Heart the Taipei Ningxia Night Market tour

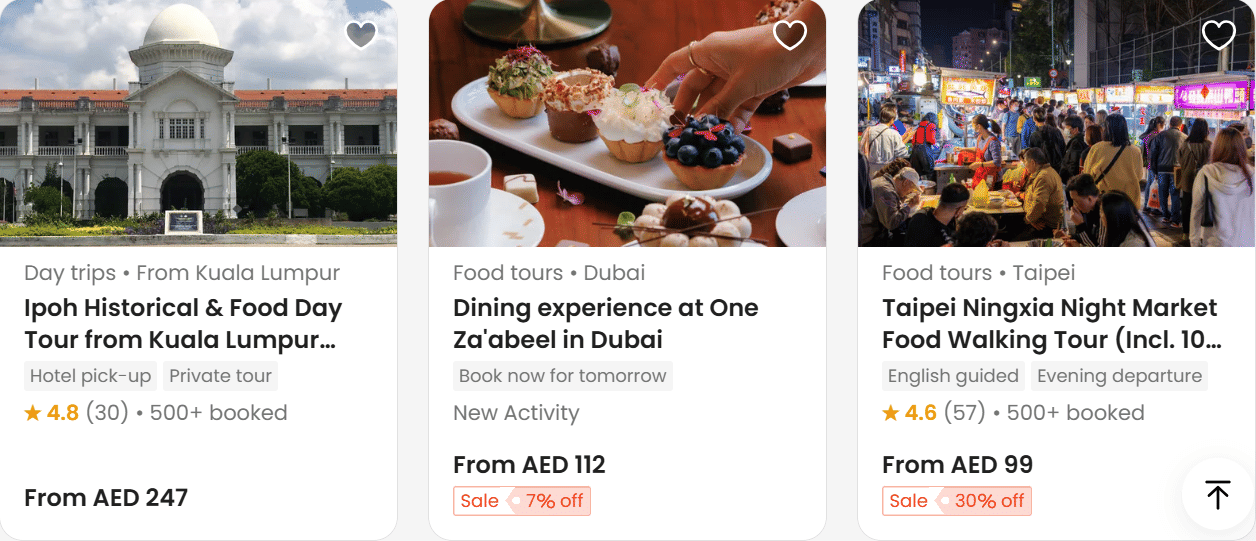1218,35
